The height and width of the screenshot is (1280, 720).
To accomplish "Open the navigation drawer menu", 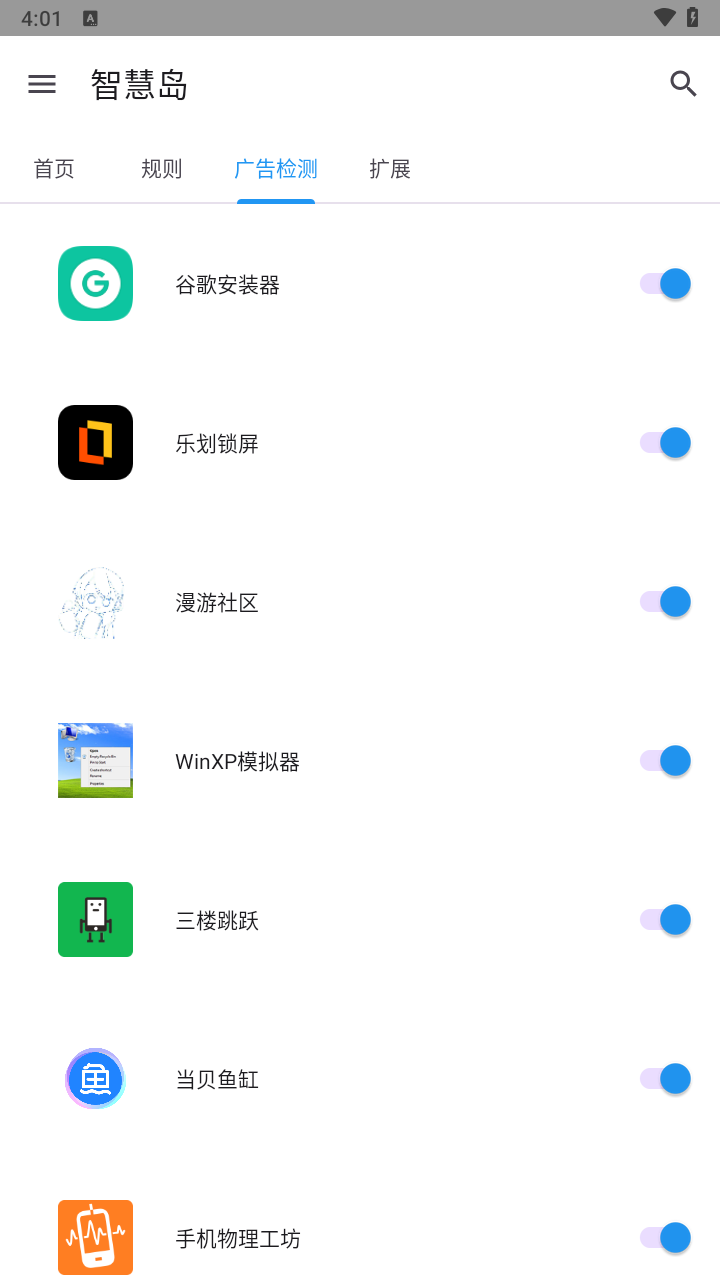I will [42, 84].
